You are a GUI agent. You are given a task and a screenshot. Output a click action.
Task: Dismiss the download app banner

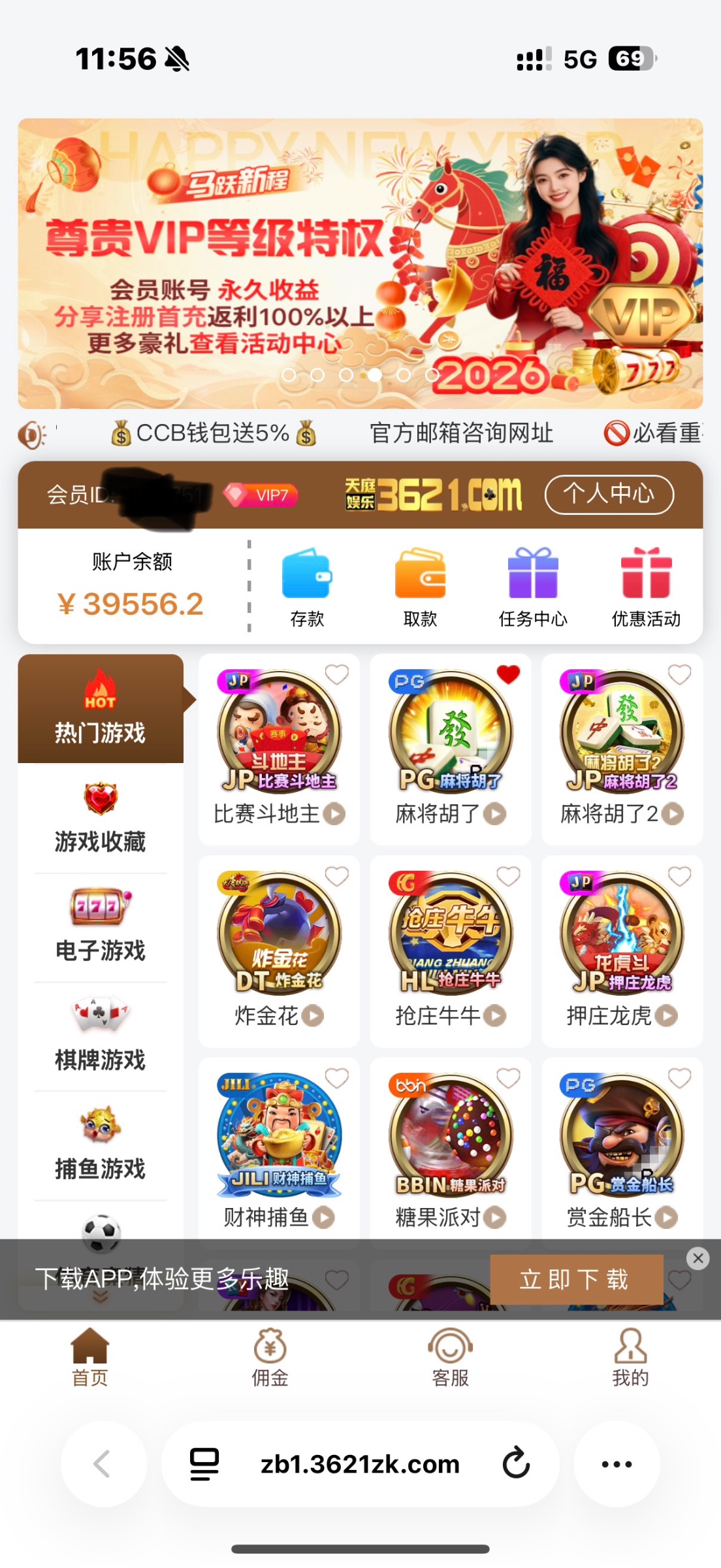tap(697, 1258)
